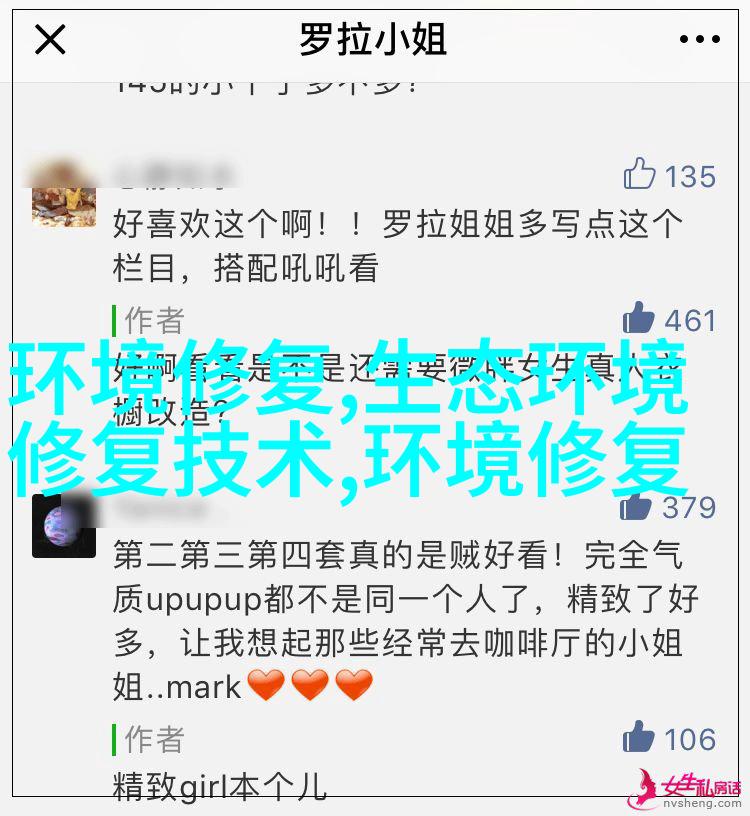Like the author reply with 461 likes

click(x=639, y=319)
